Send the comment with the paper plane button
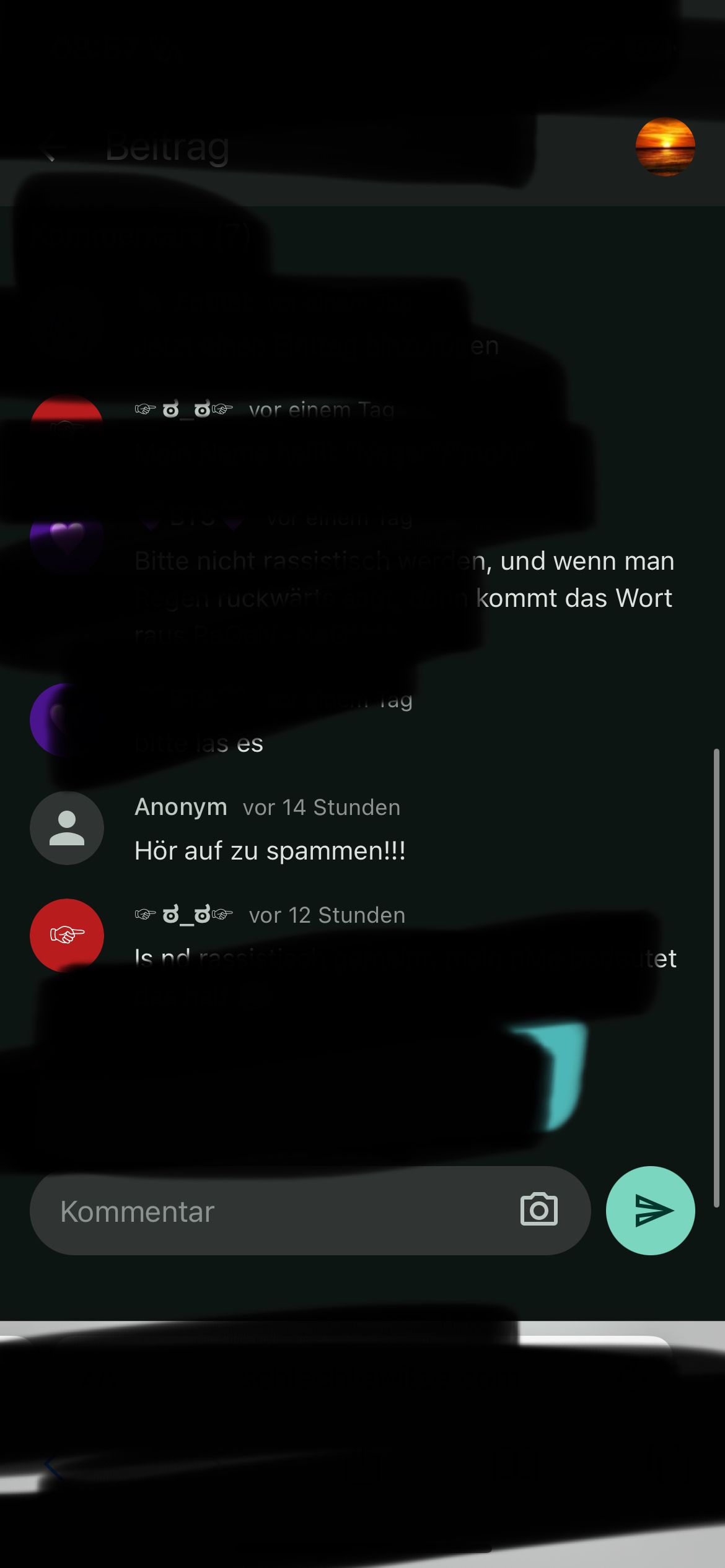The image size is (725, 1568). (650, 1211)
